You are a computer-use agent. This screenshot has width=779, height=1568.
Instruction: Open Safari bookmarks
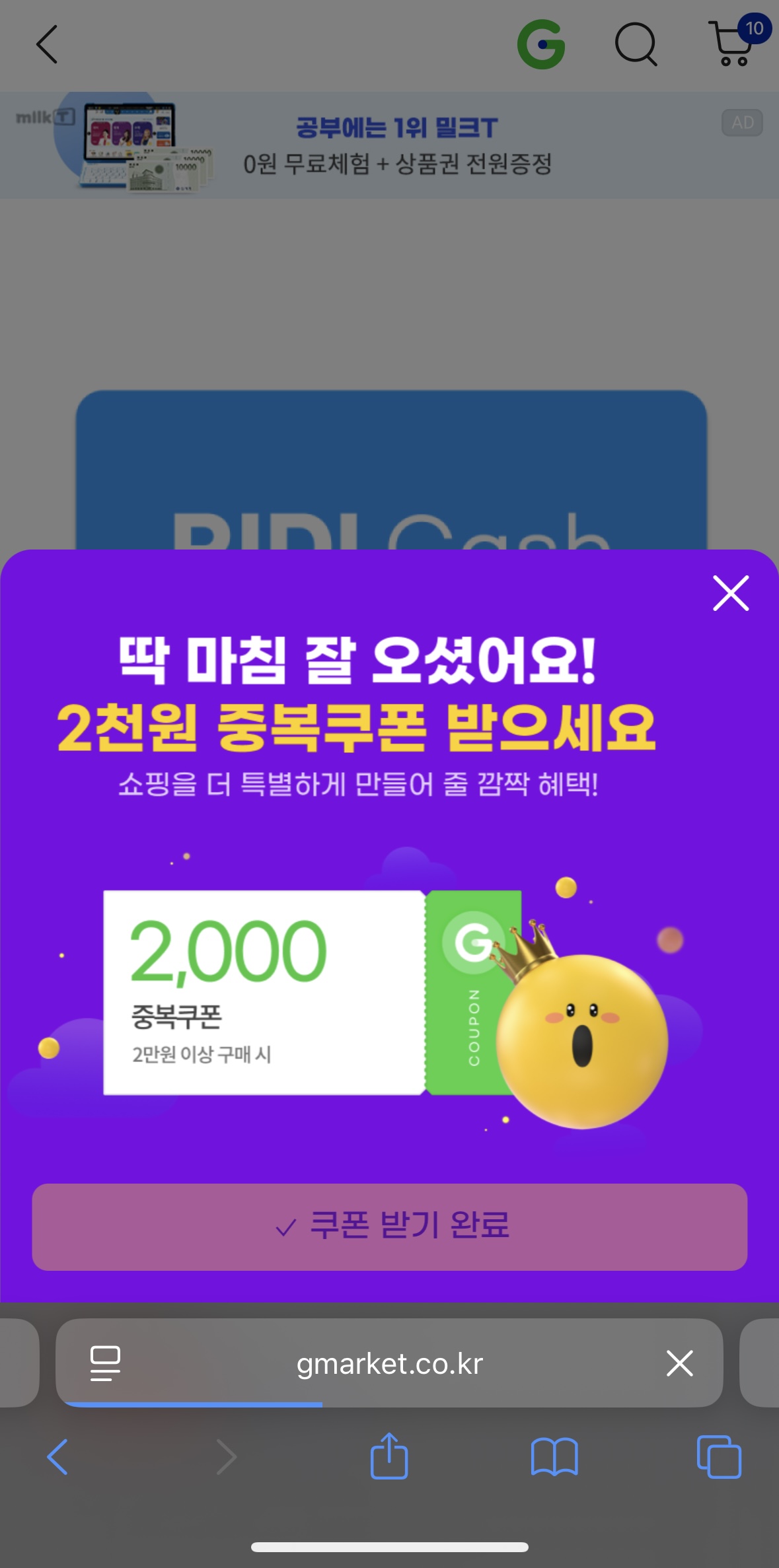[554, 1456]
